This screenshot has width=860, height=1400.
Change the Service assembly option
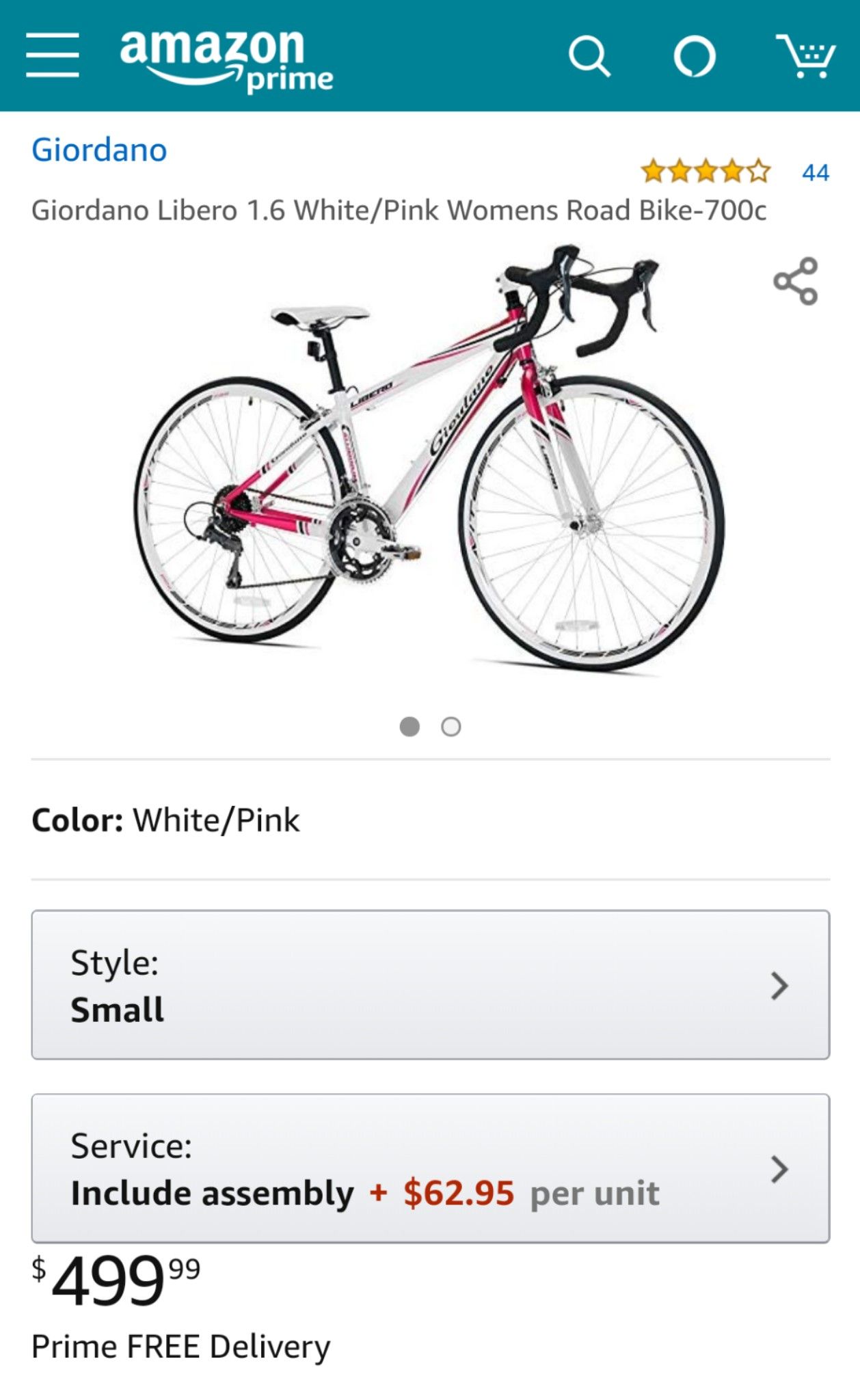point(431,1168)
